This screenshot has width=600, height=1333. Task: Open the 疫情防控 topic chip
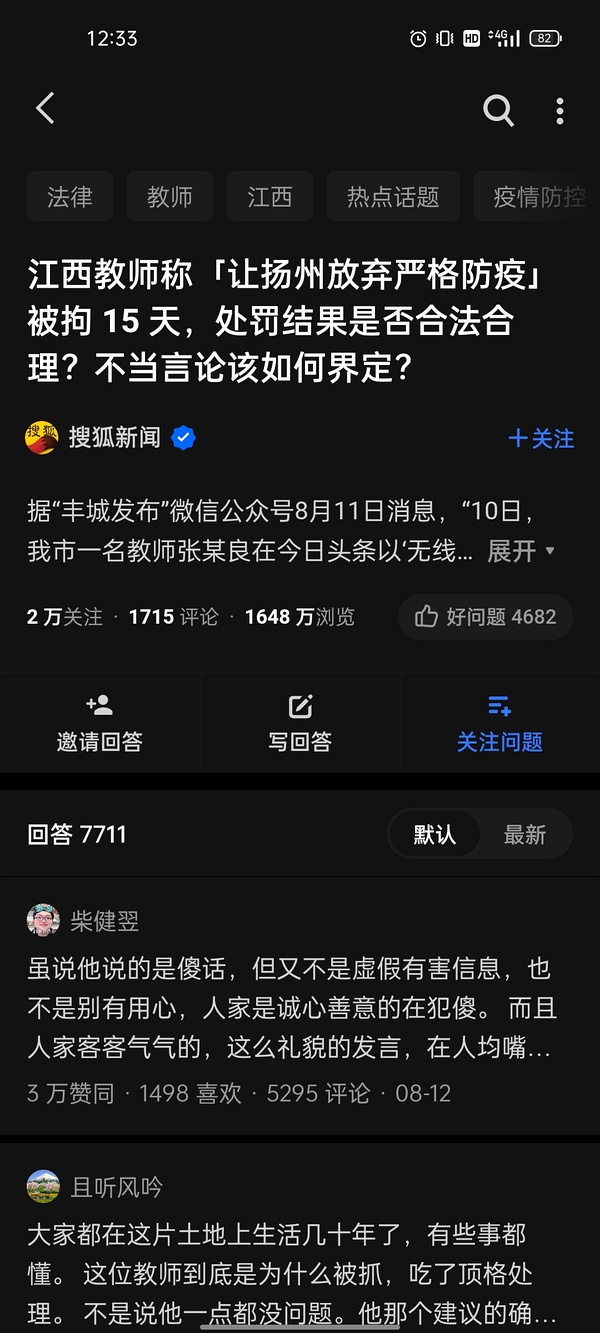[x=538, y=197]
